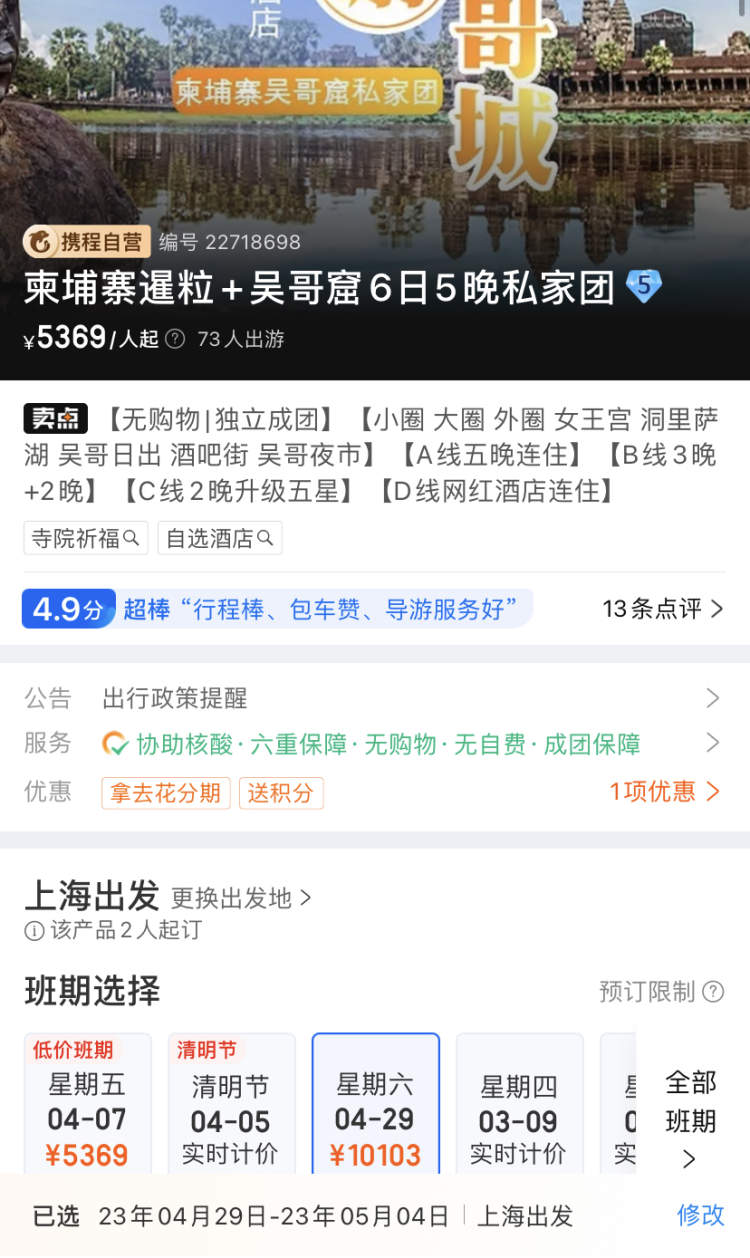The image size is (750, 1258).
Task: Open the blue diamond grade badge
Action: click(644, 287)
